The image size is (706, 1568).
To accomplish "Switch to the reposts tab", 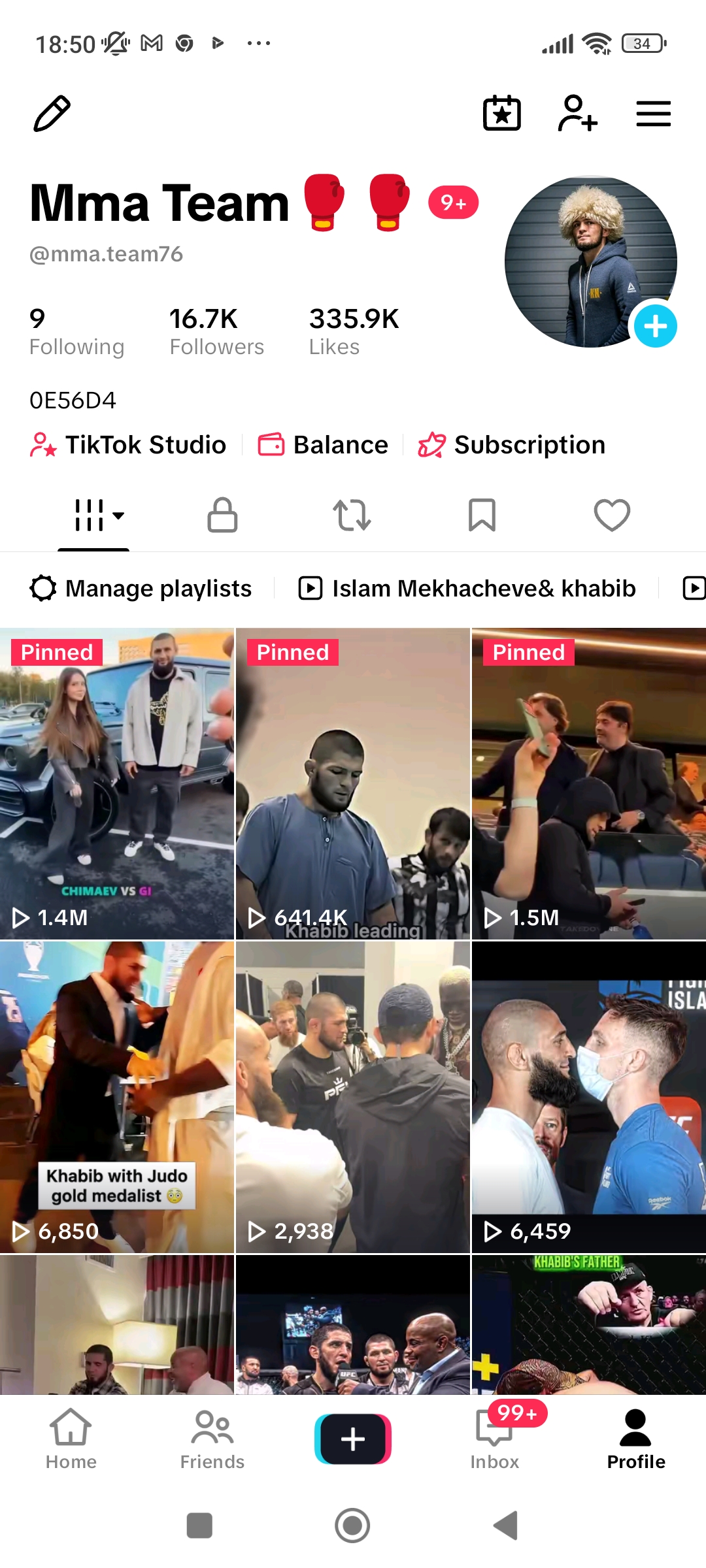I will [x=352, y=515].
